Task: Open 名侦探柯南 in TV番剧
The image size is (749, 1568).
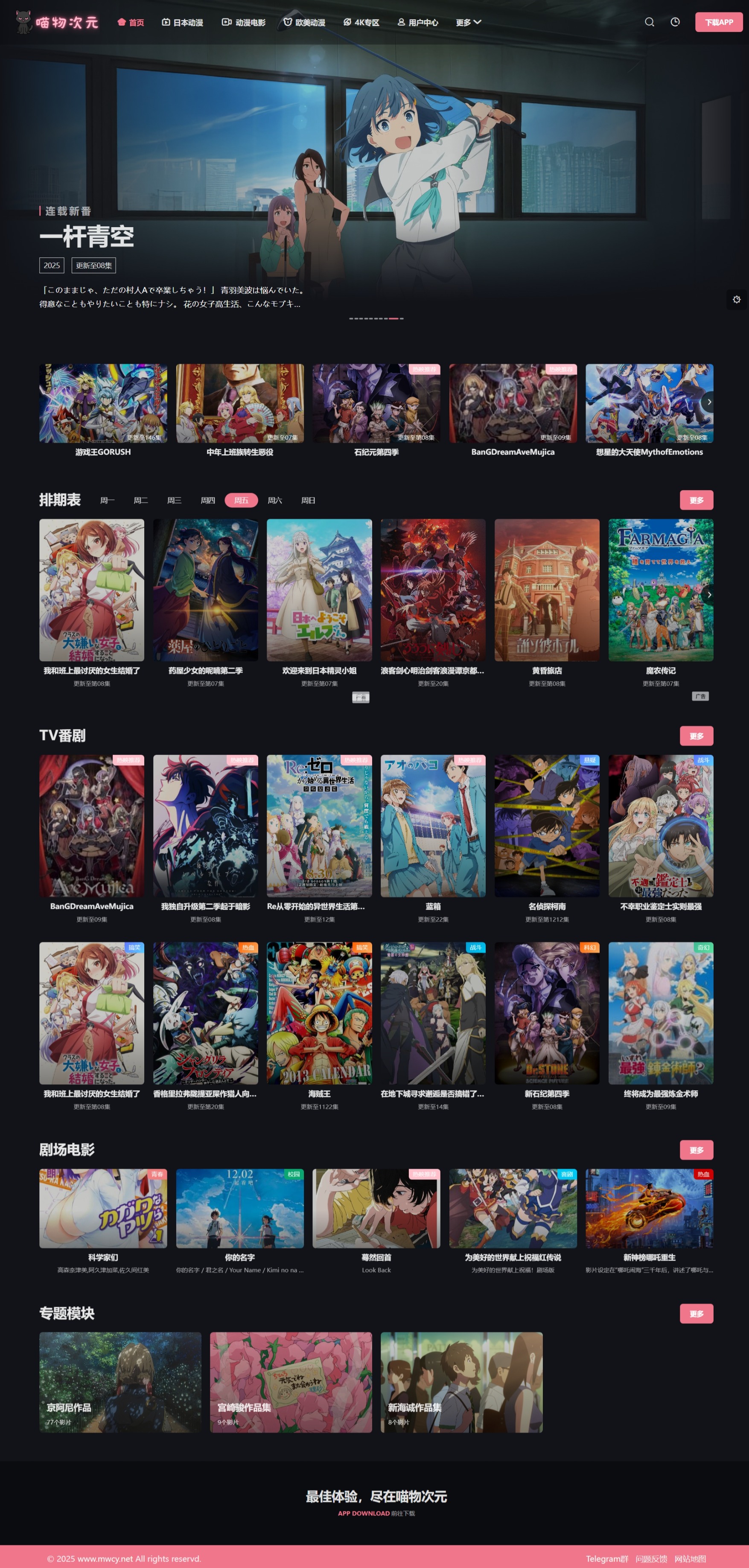Action: tap(546, 826)
